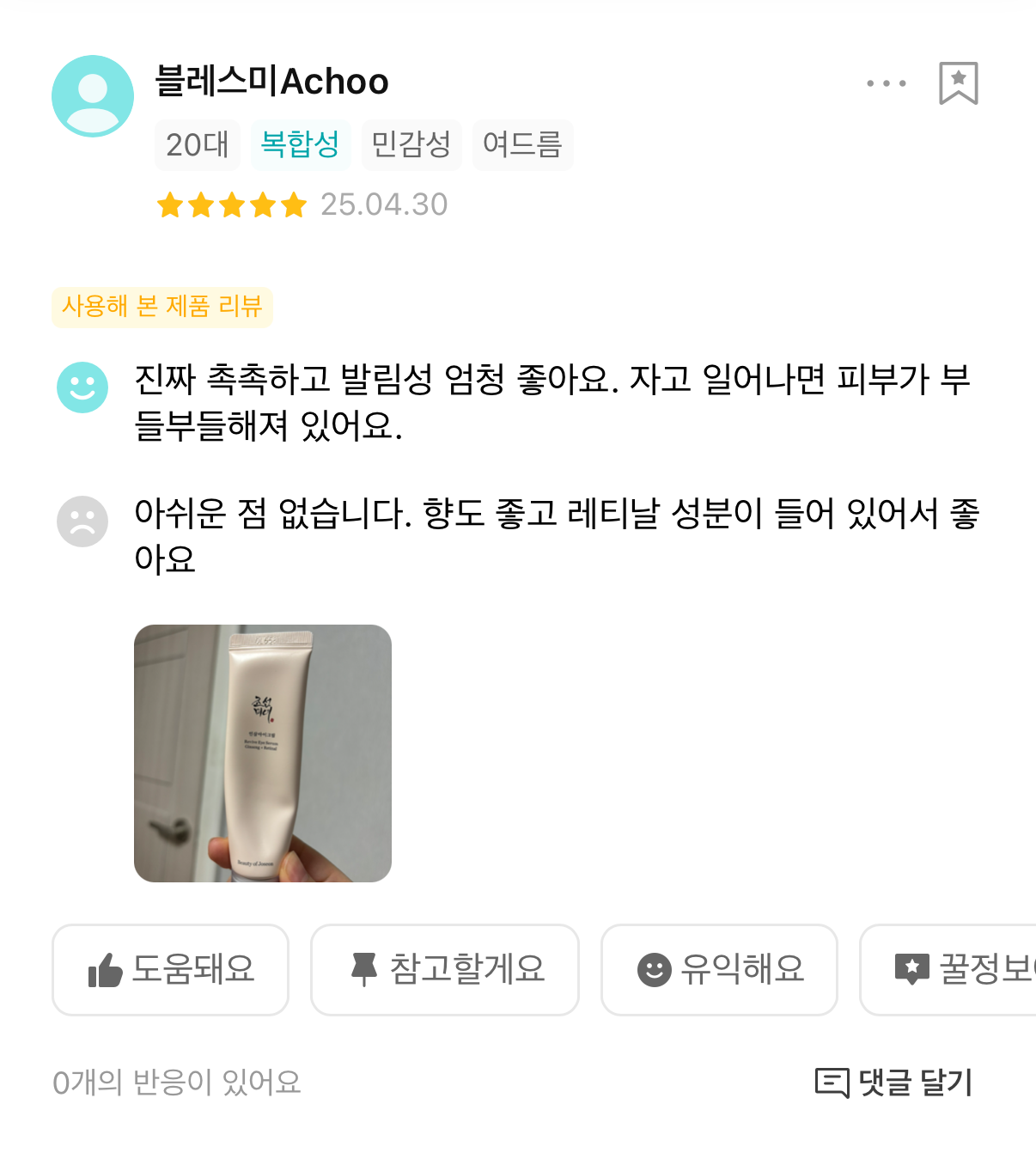Bookmark this review
The height and width of the screenshot is (1159, 1036).
coord(958,83)
